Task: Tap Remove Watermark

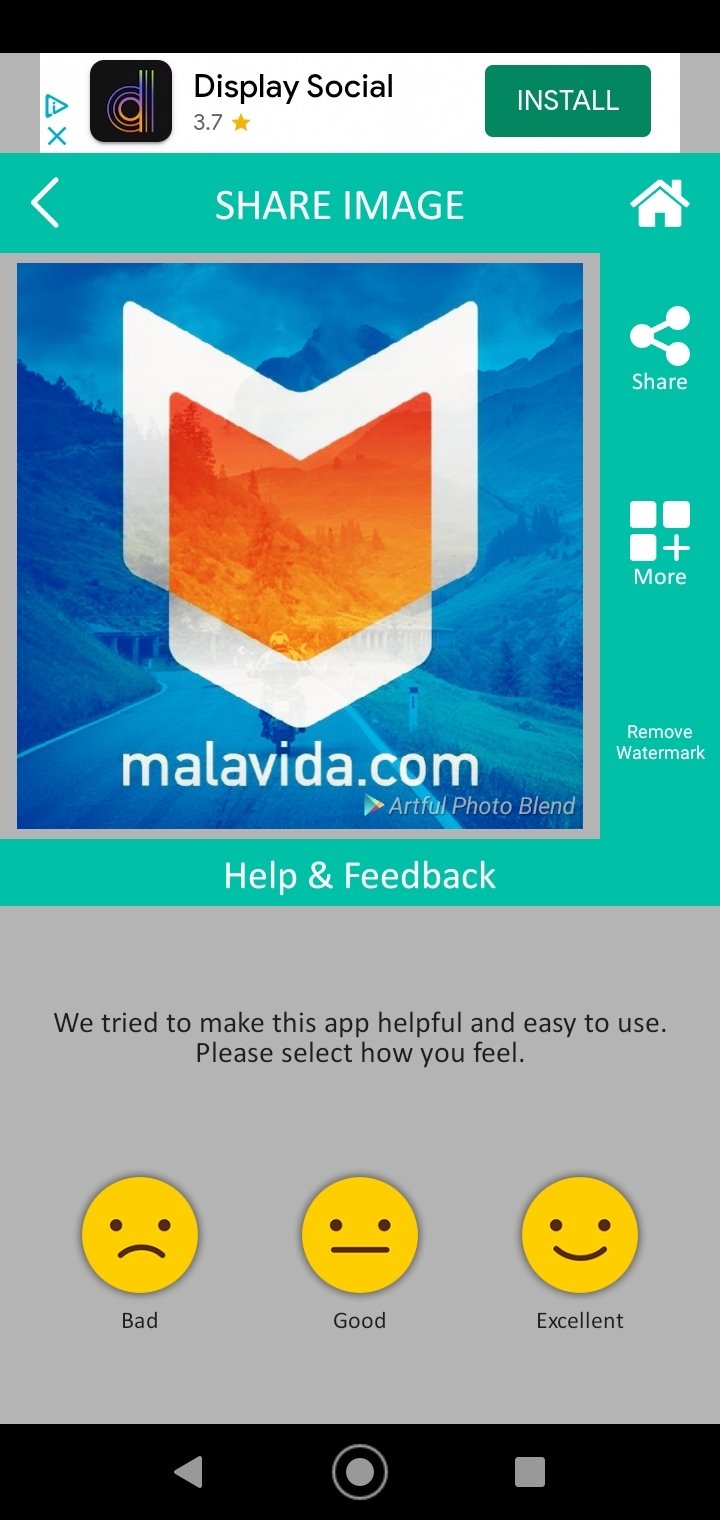Action: pyautogui.click(x=660, y=742)
